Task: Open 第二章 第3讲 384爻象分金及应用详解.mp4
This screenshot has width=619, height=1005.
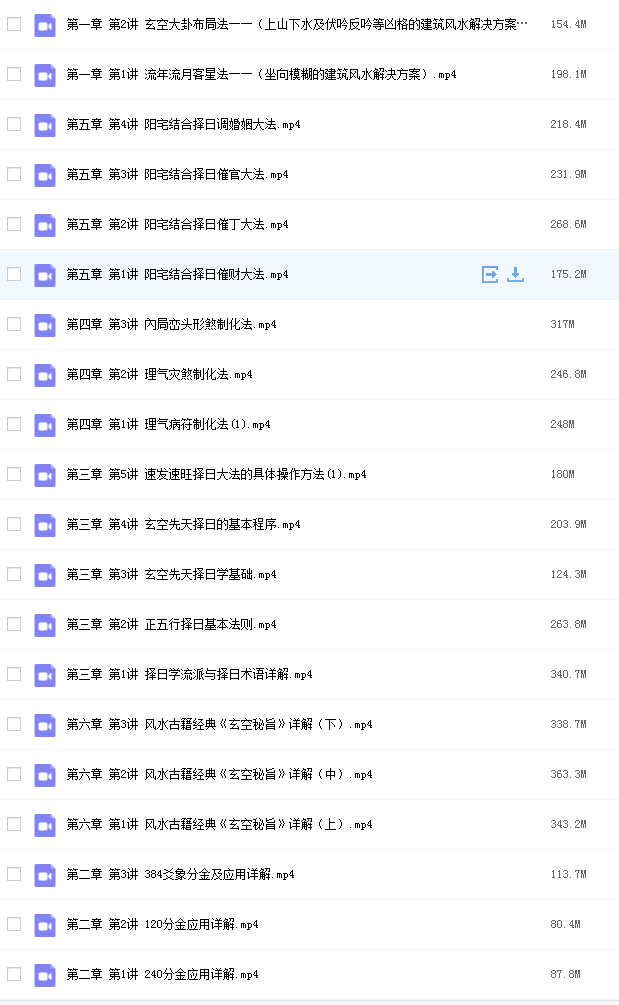Action: [x=180, y=874]
